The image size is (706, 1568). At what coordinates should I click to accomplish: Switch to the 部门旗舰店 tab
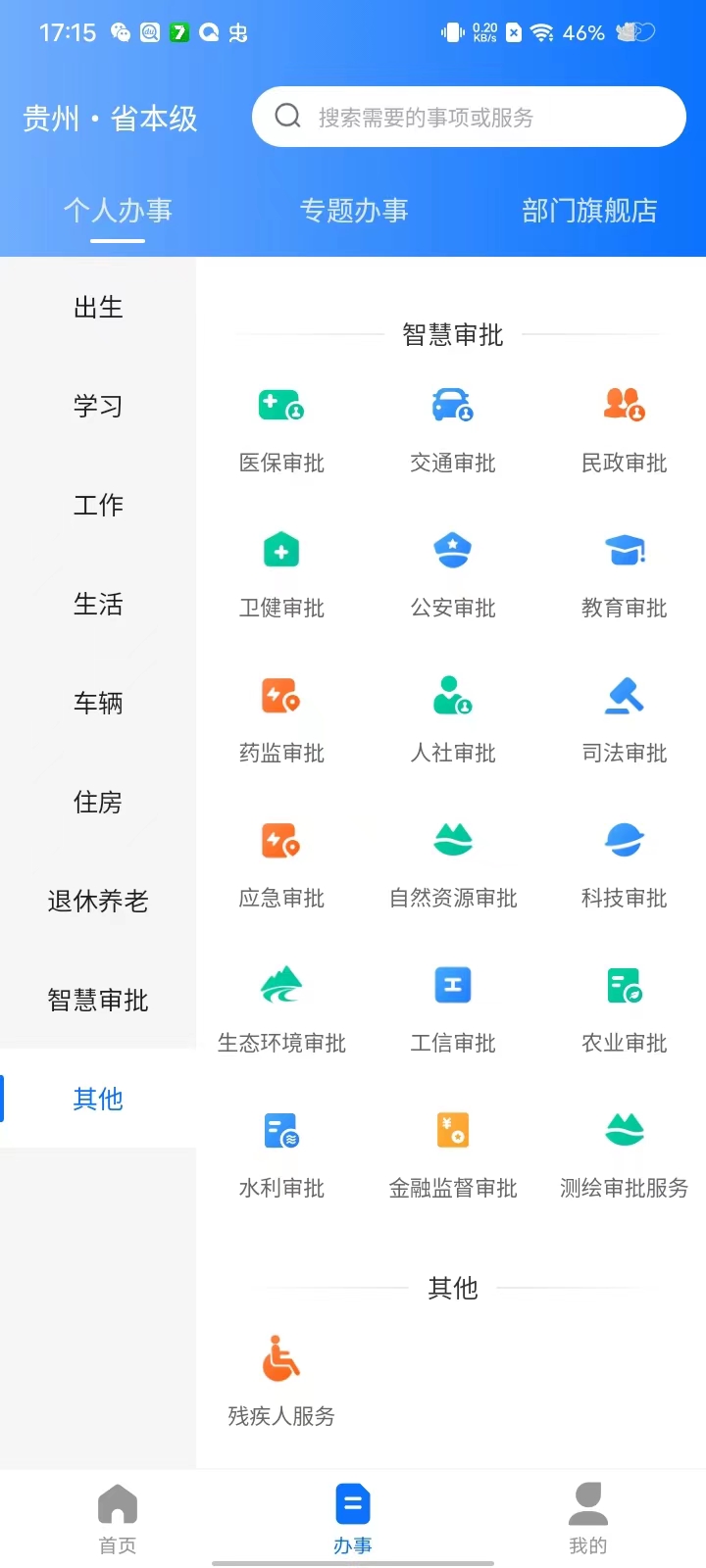[588, 211]
